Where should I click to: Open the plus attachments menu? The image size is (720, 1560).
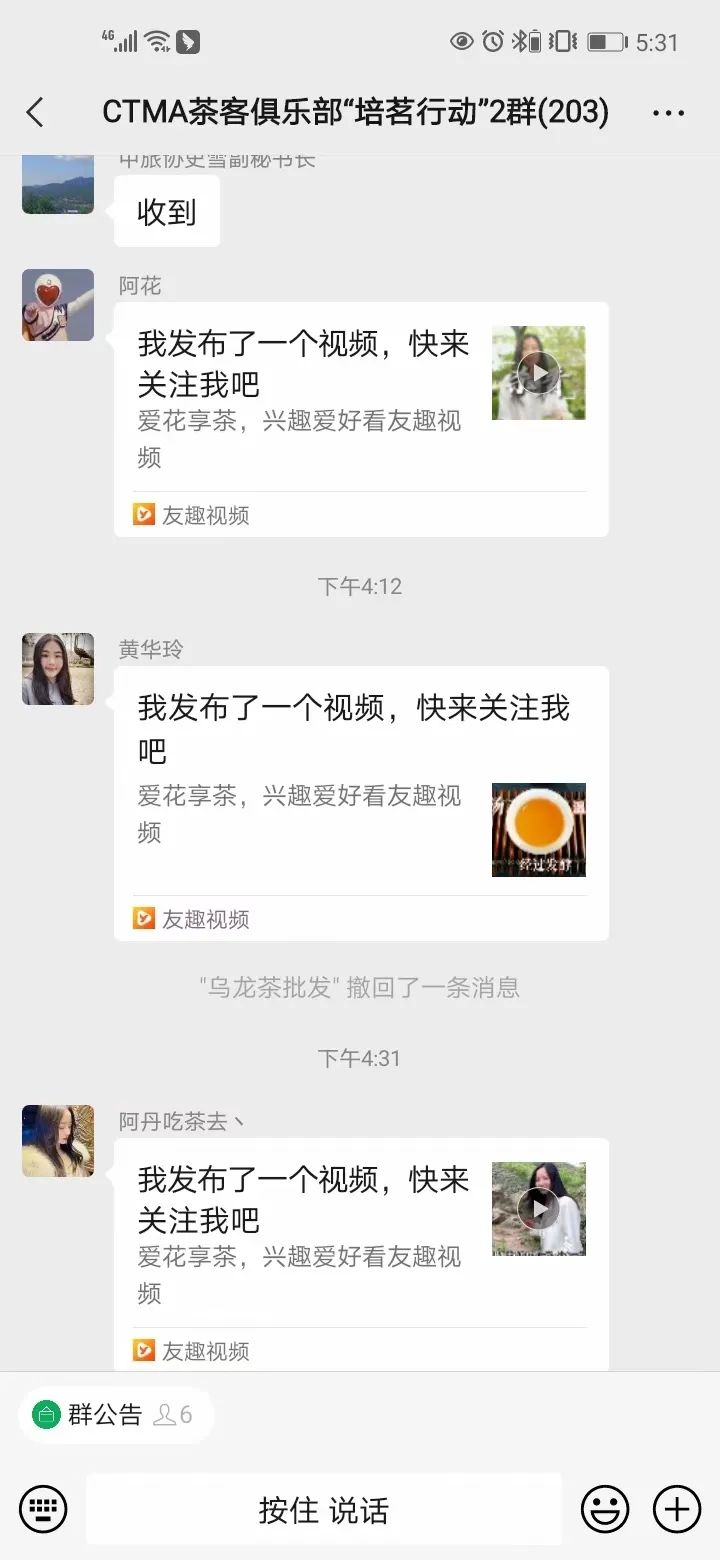pos(677,1508)
